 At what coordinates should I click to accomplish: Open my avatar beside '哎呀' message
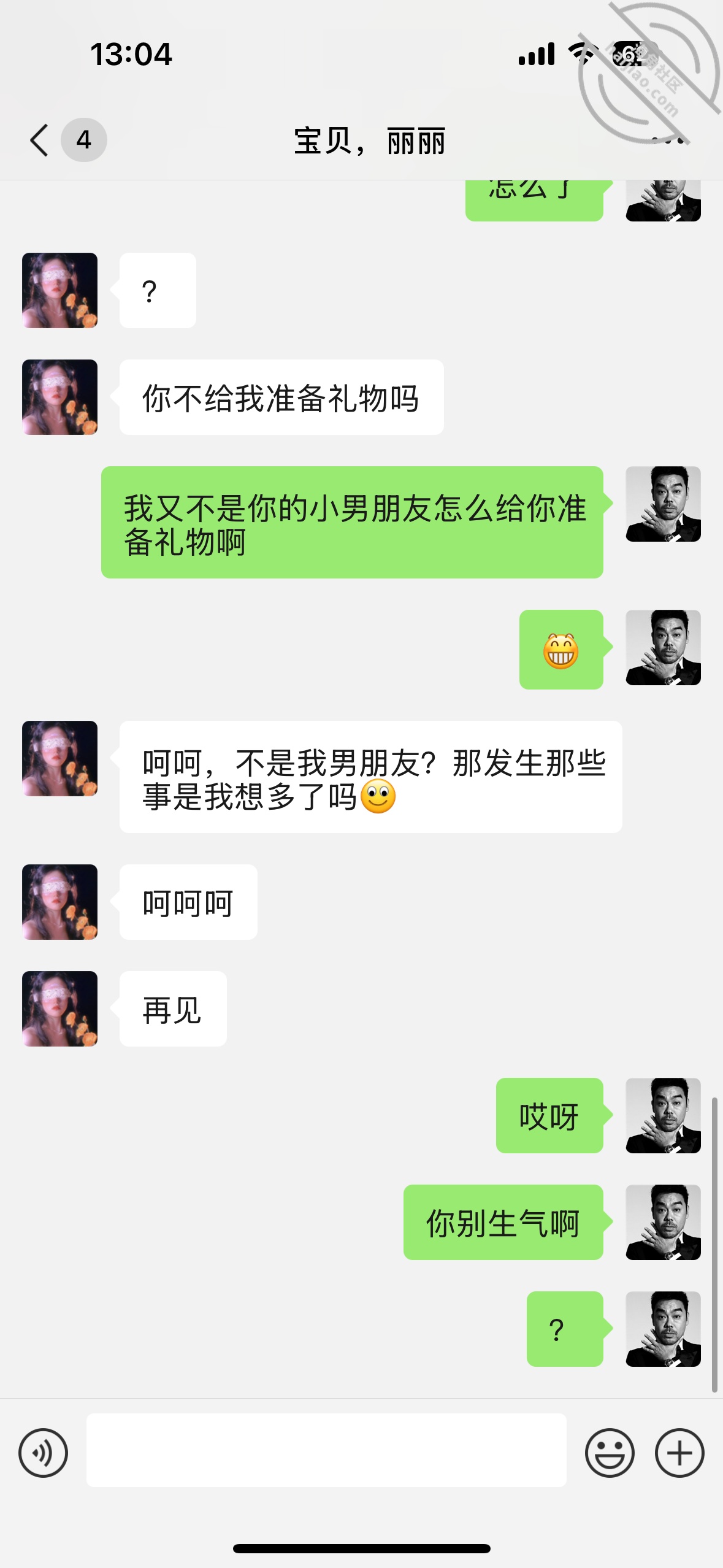(663, 1115)
